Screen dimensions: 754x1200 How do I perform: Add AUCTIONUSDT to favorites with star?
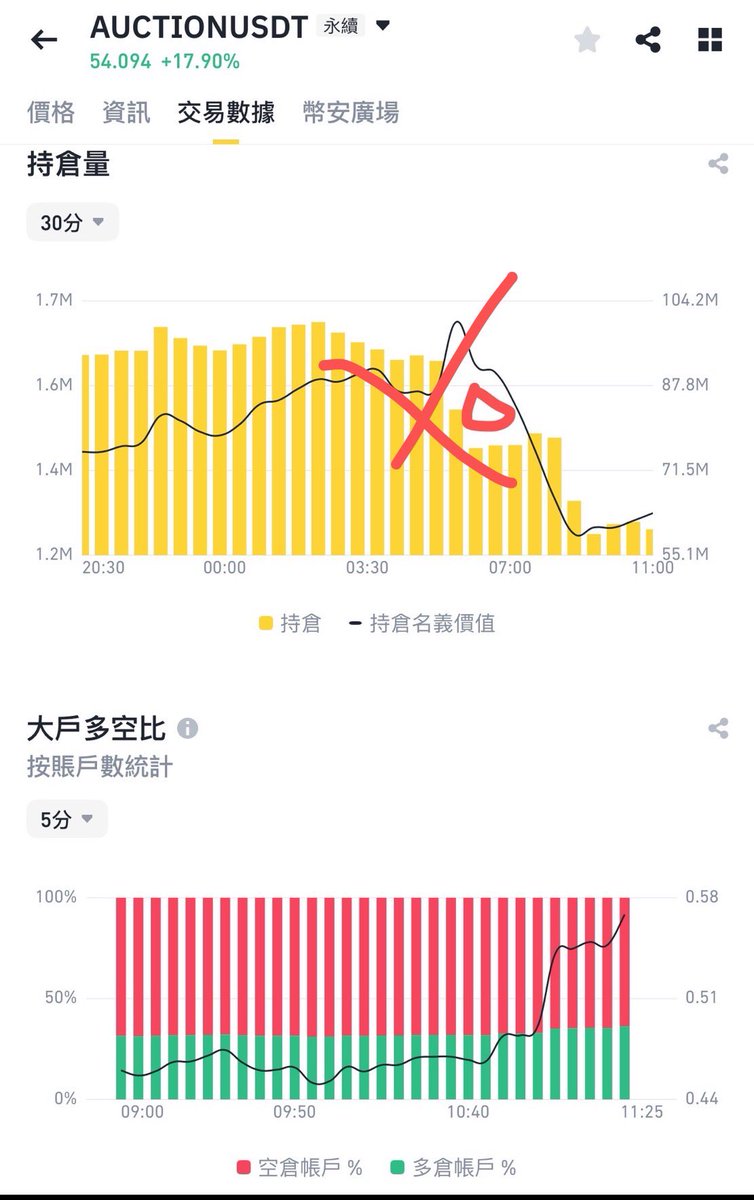pos(587,40)
